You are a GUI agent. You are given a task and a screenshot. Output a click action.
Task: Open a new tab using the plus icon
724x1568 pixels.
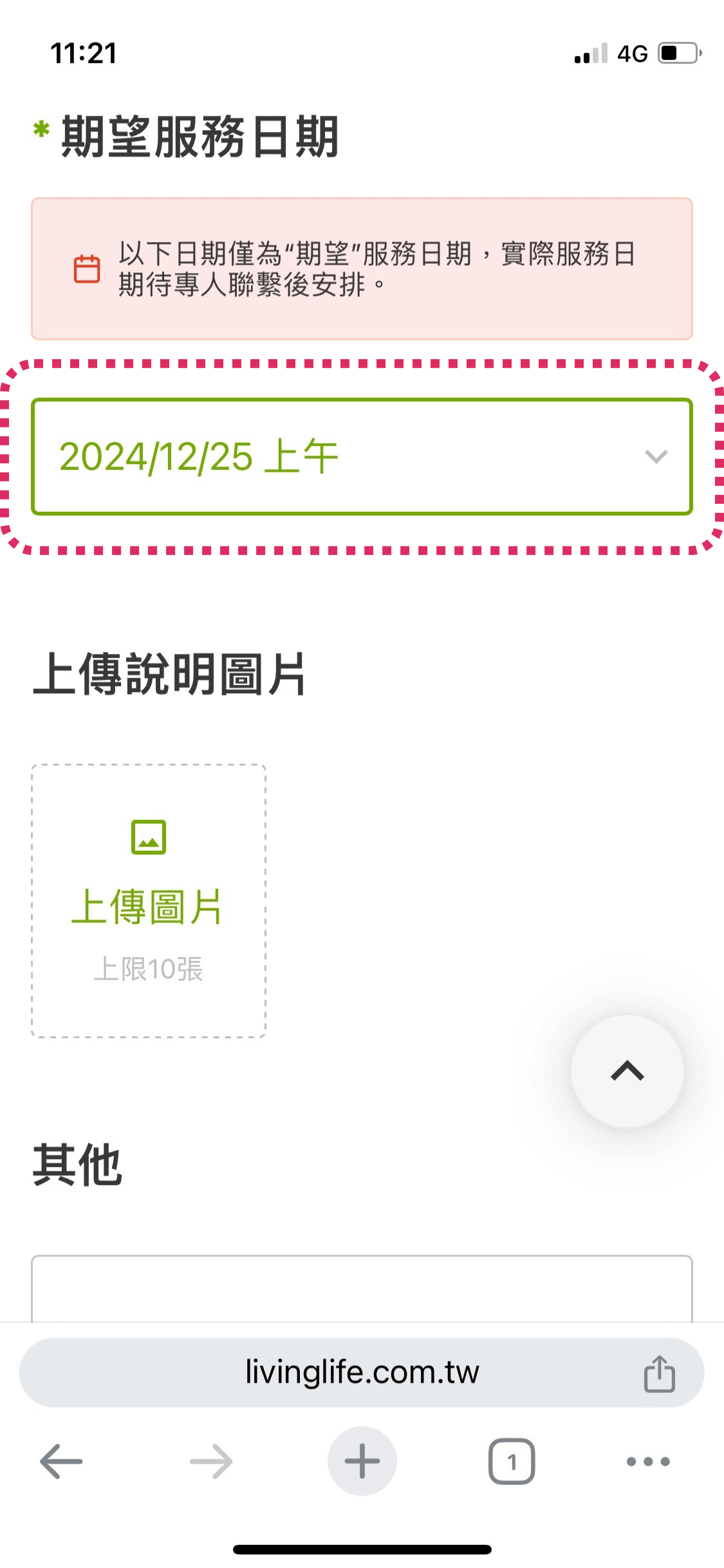click(362, 1461)
